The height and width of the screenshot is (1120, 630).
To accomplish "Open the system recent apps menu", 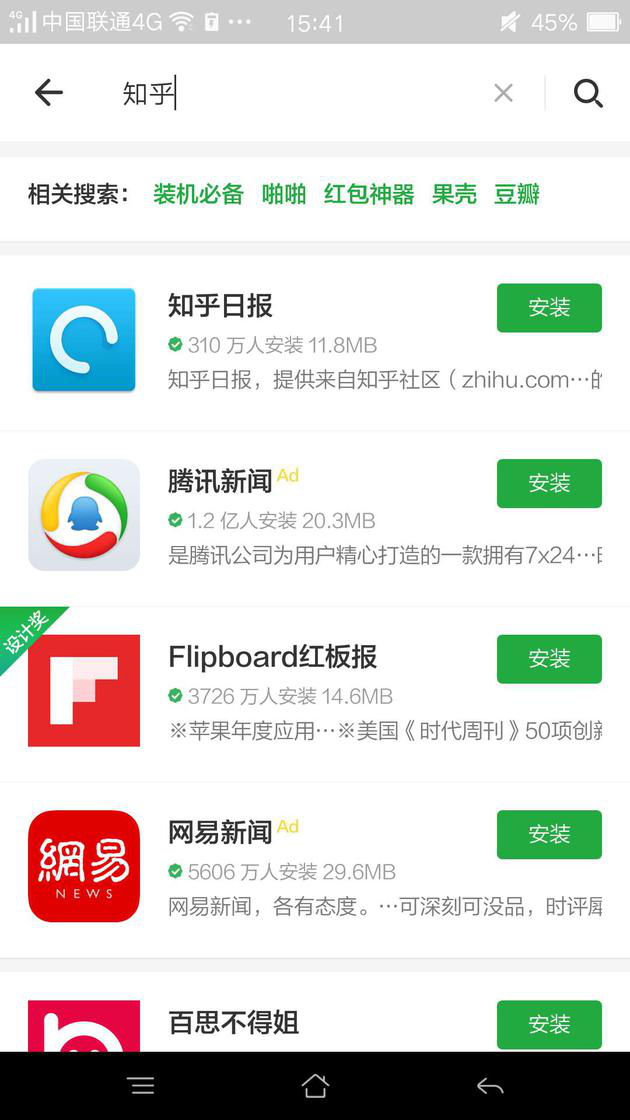I will [141, 1086].
